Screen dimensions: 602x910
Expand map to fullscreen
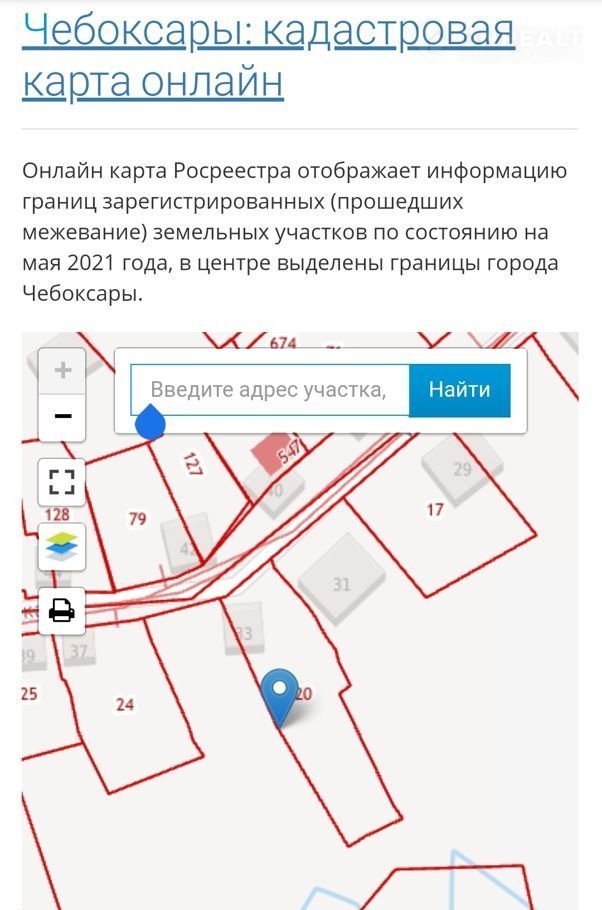point(62,481)
